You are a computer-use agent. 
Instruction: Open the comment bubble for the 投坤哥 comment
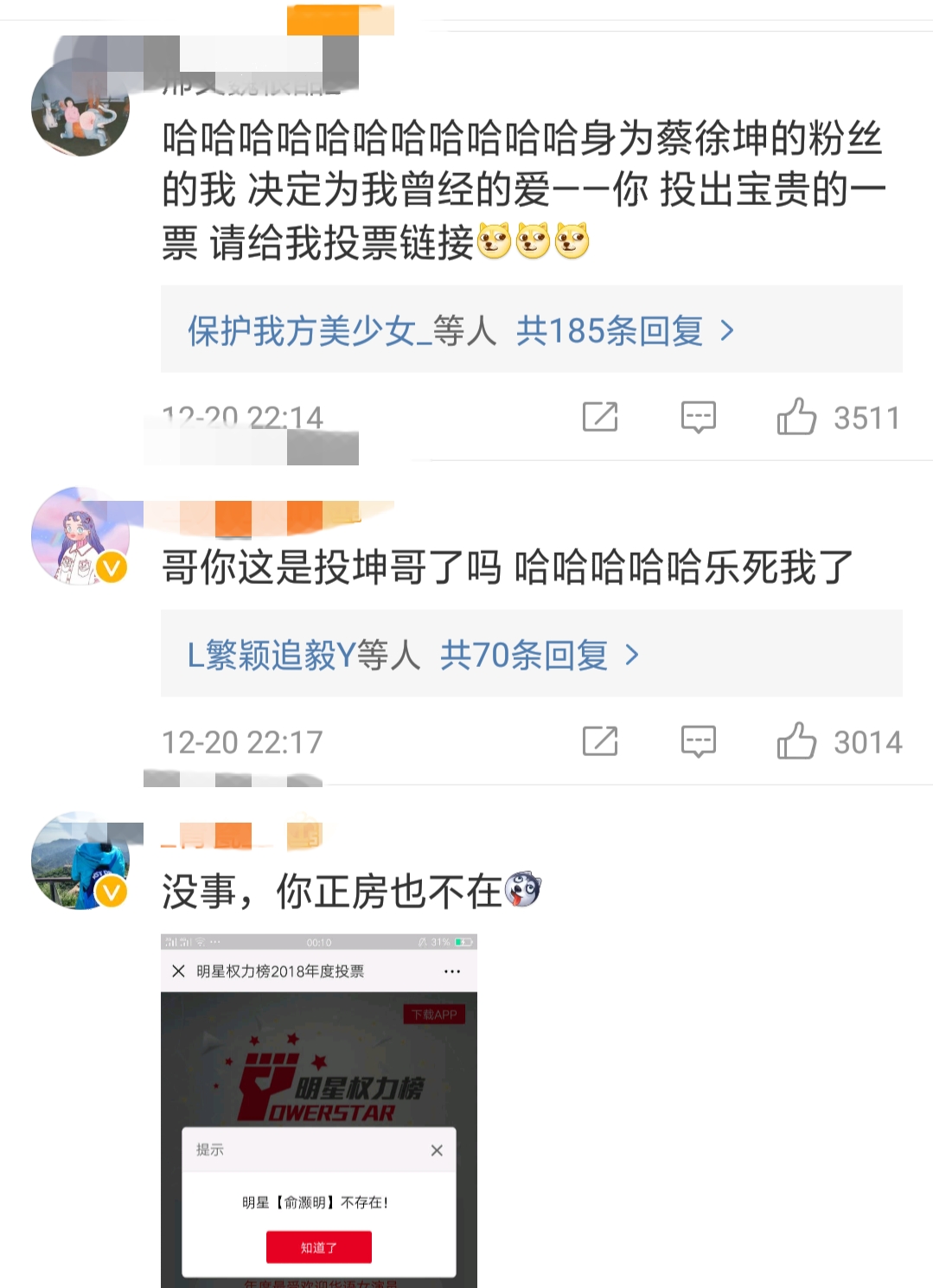pos(700,741)
